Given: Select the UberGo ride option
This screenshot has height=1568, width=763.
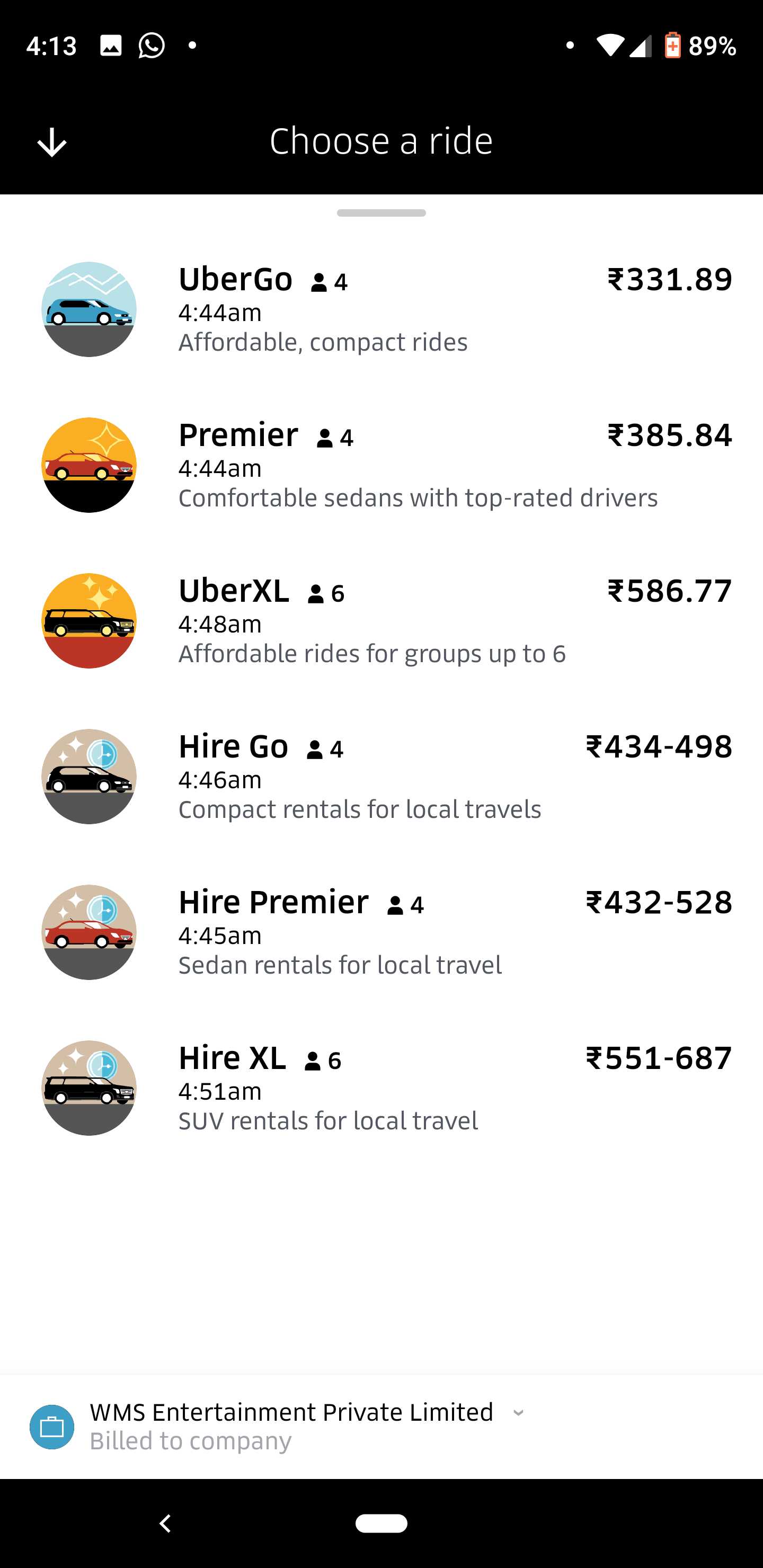Looking at the screenshot, I should tap(381, 309).
